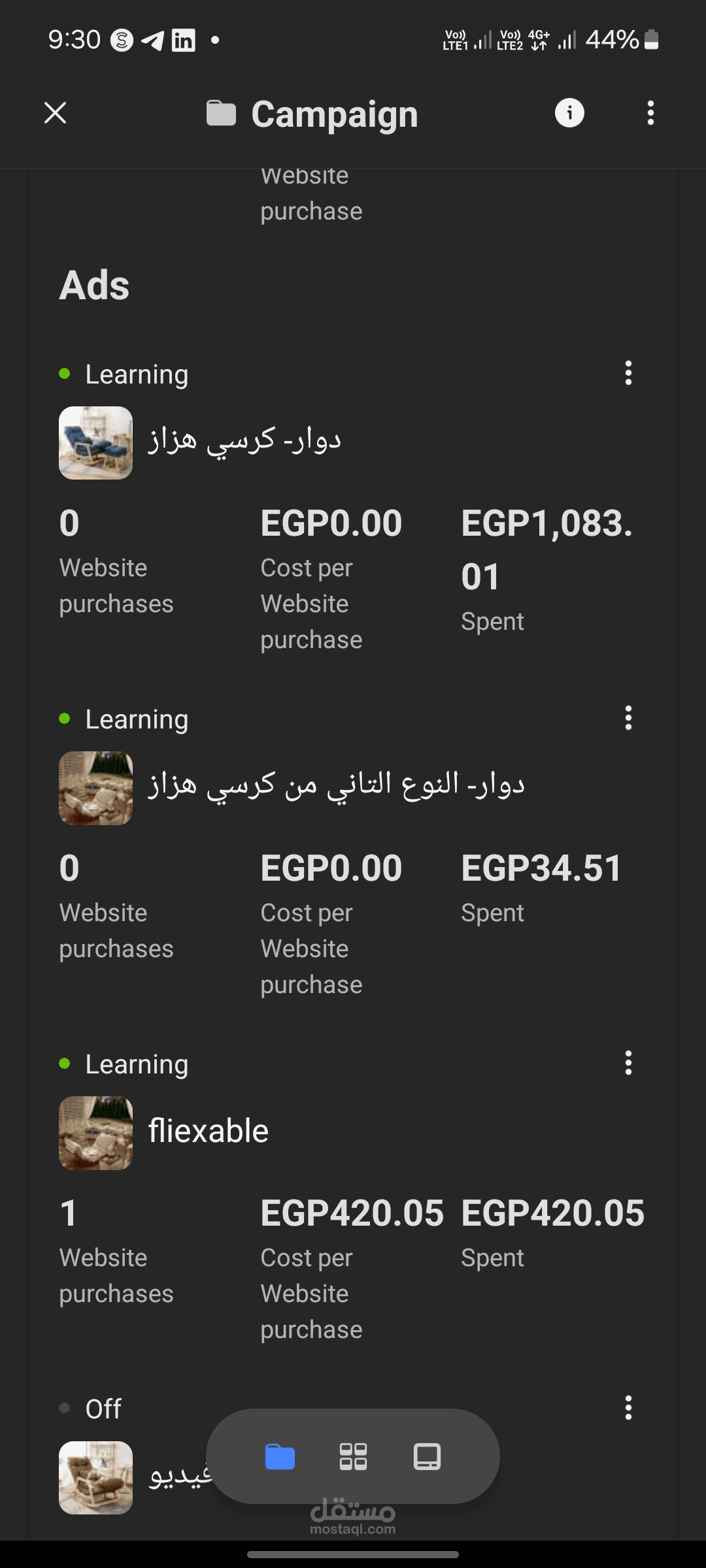
Task: Open options for دوار- النوع التاني من كرسي هزاز
Action: click(x=628, y=718)
